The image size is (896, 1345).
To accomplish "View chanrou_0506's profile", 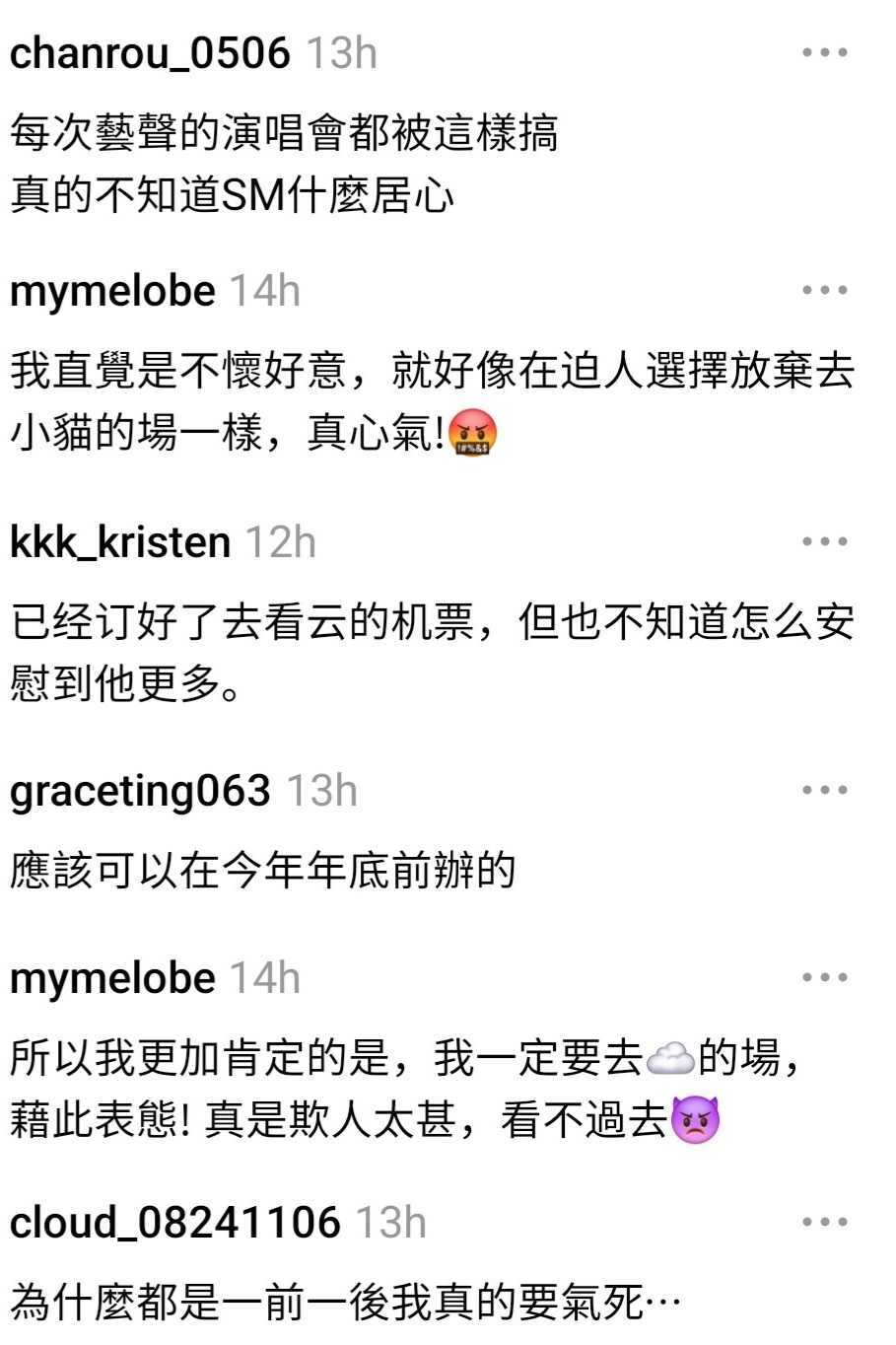I will coord(150,53).
